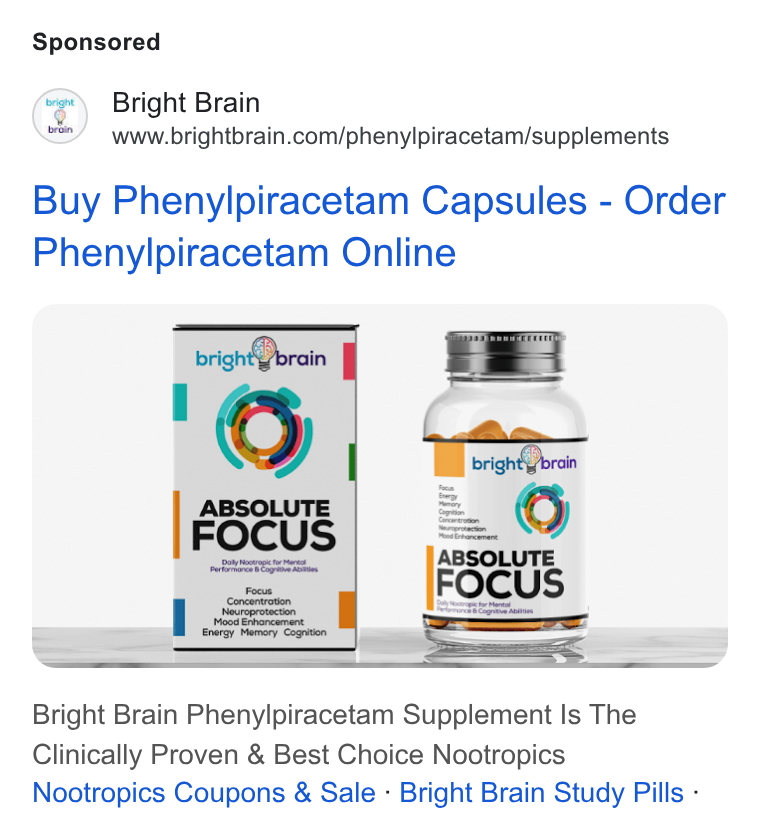Visit the brightbrain.com advertiser URL
Screen dimensions: 760x836
tap(390, 136)
